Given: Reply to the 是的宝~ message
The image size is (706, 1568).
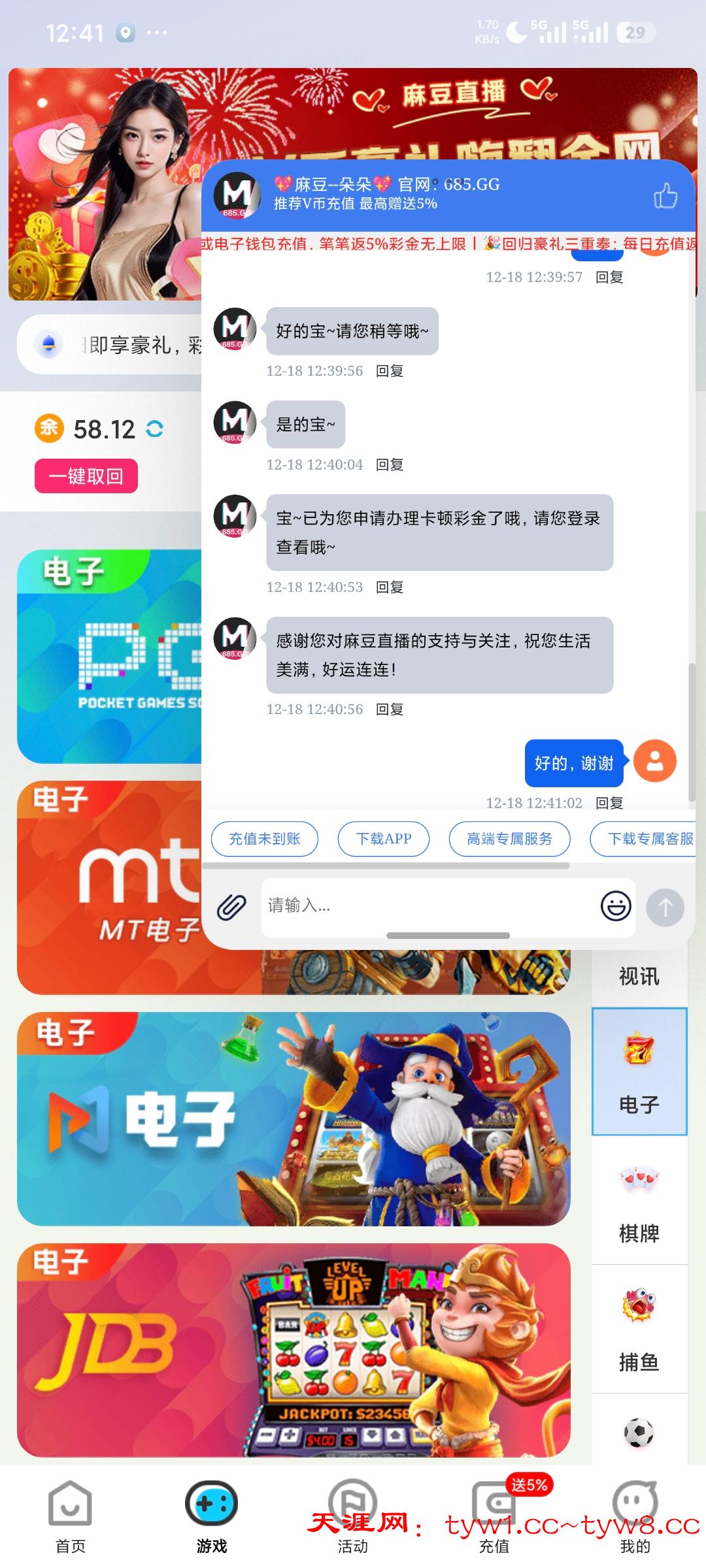Looking at the screenshot, I should (390, 465).
